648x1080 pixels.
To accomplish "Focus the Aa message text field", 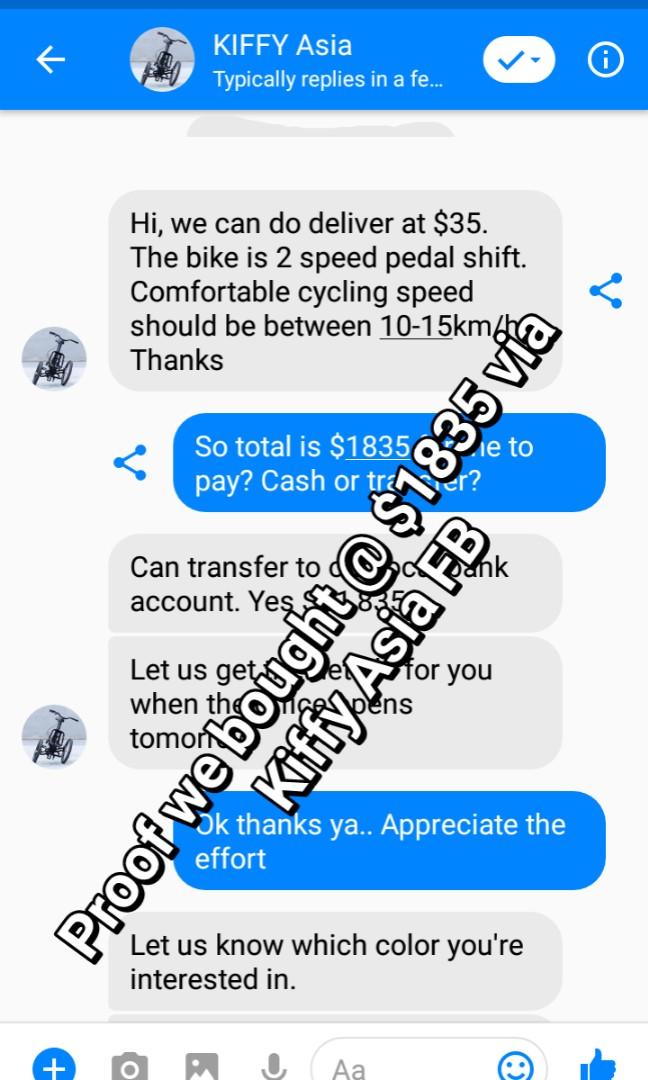I will [410, 1066].
